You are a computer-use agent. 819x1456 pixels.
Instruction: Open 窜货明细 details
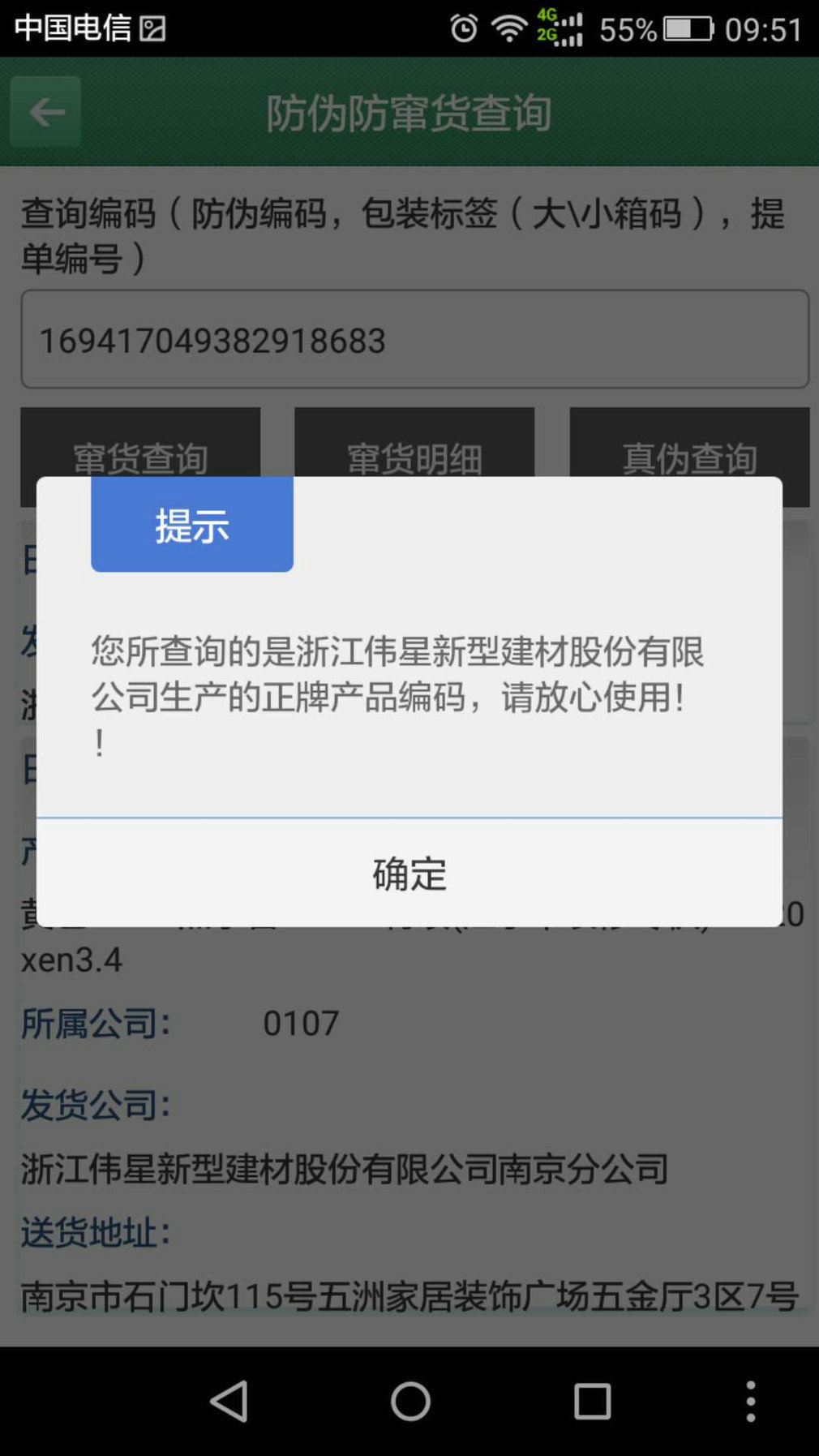pos(414,445)
